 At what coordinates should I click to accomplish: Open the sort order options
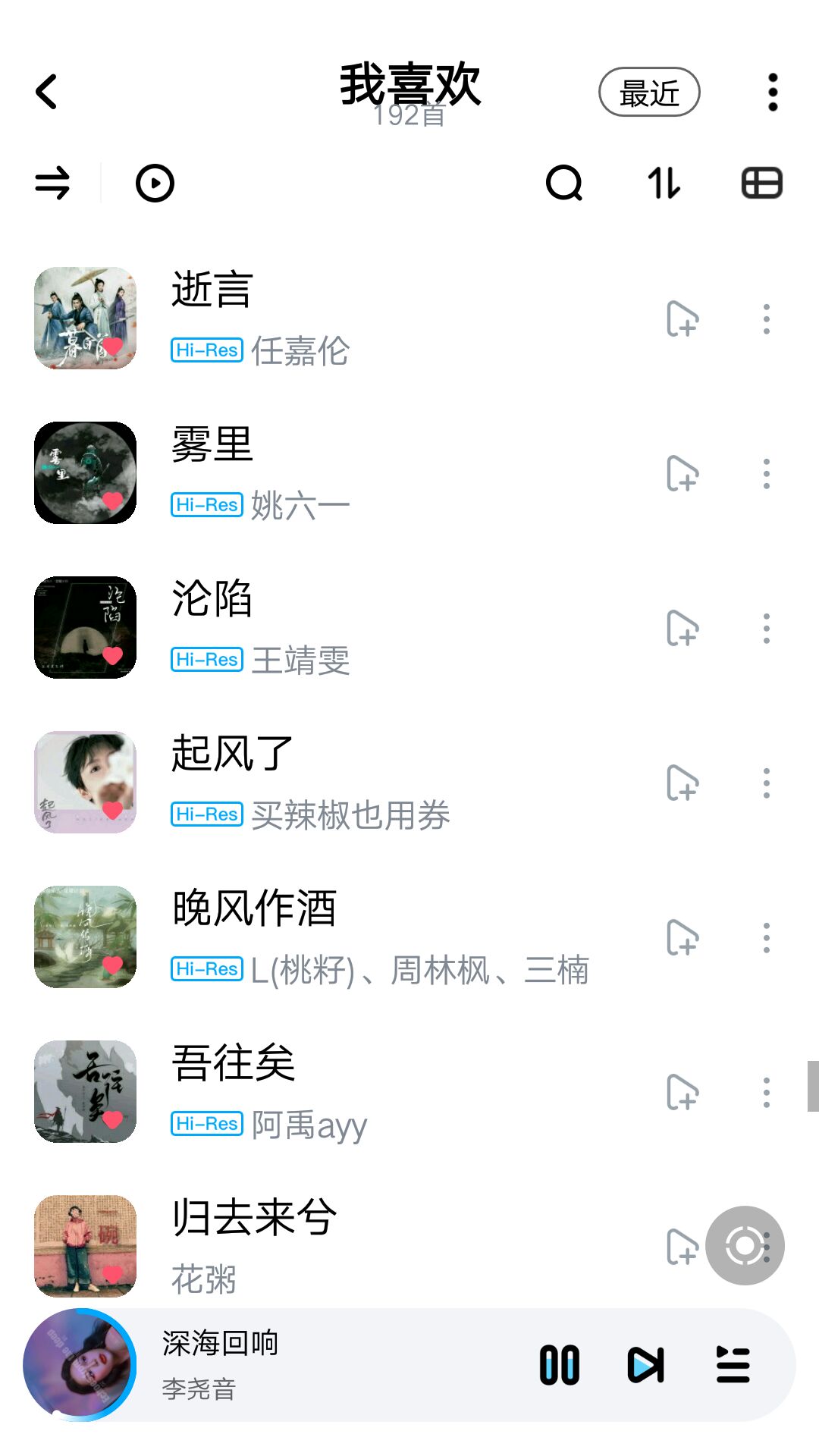click(664, 184)
